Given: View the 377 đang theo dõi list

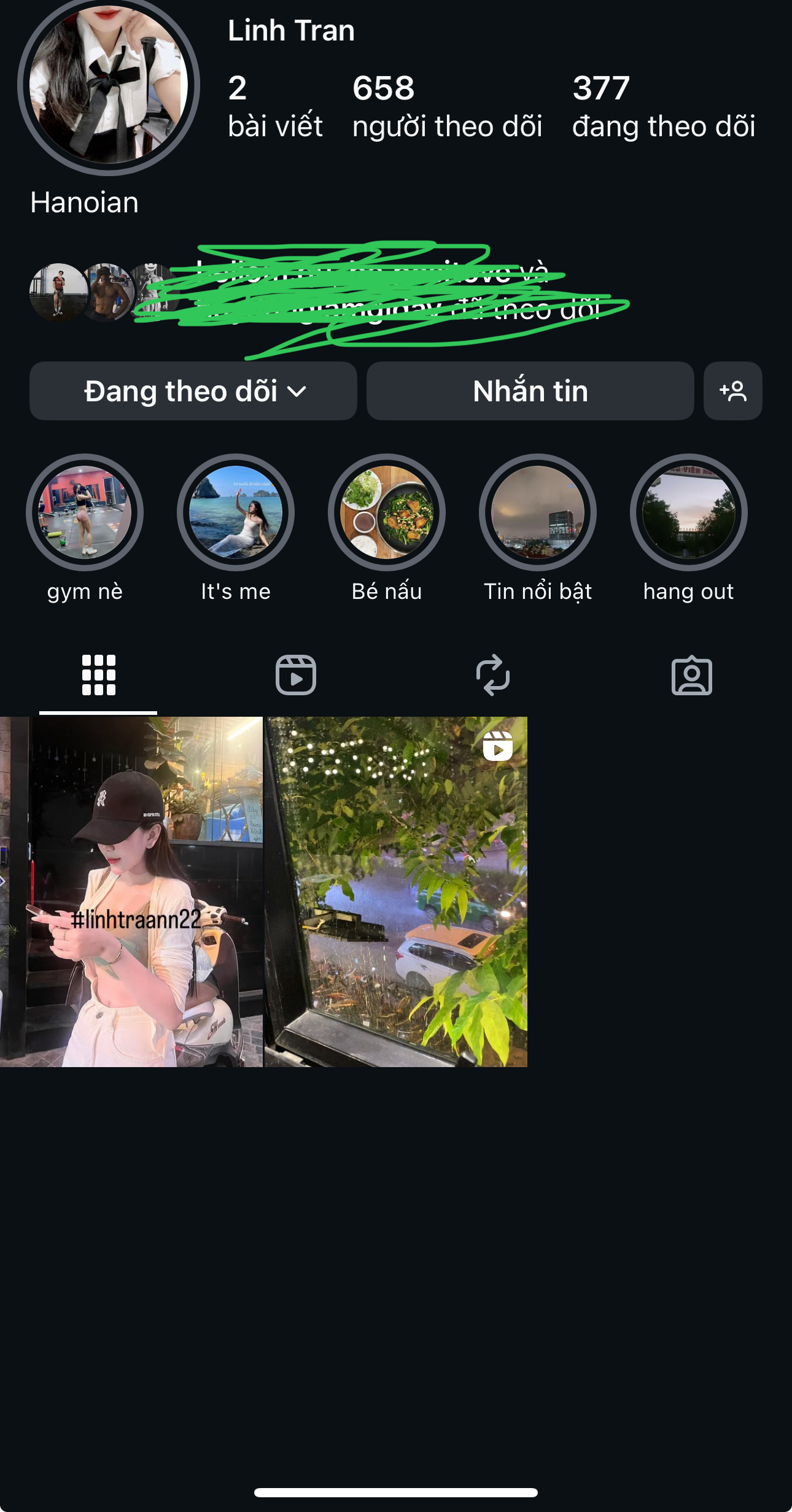Looking at the screenshot, I should [x=663, y=106].
